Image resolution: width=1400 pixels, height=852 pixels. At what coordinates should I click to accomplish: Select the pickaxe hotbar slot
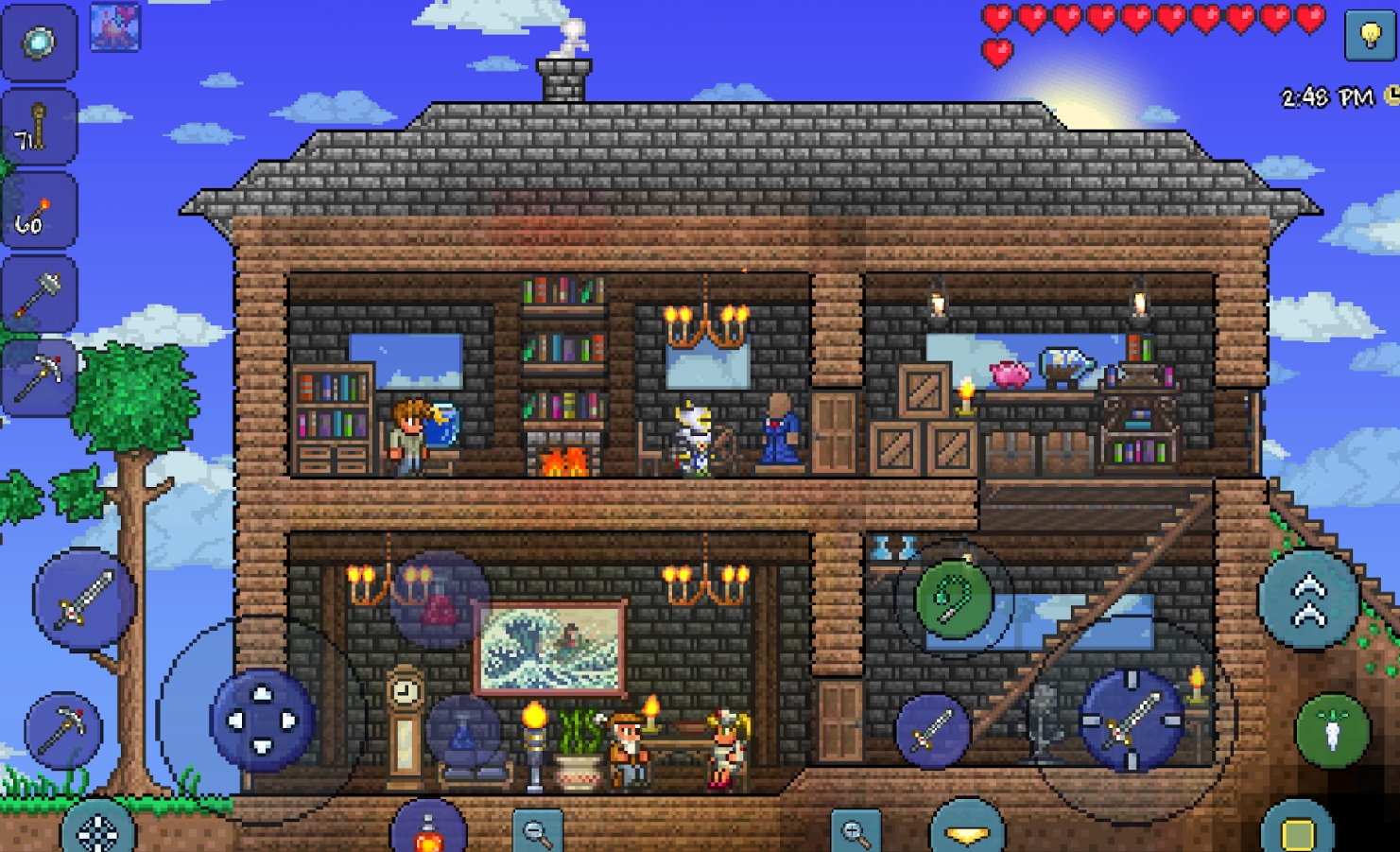(39, 377)
